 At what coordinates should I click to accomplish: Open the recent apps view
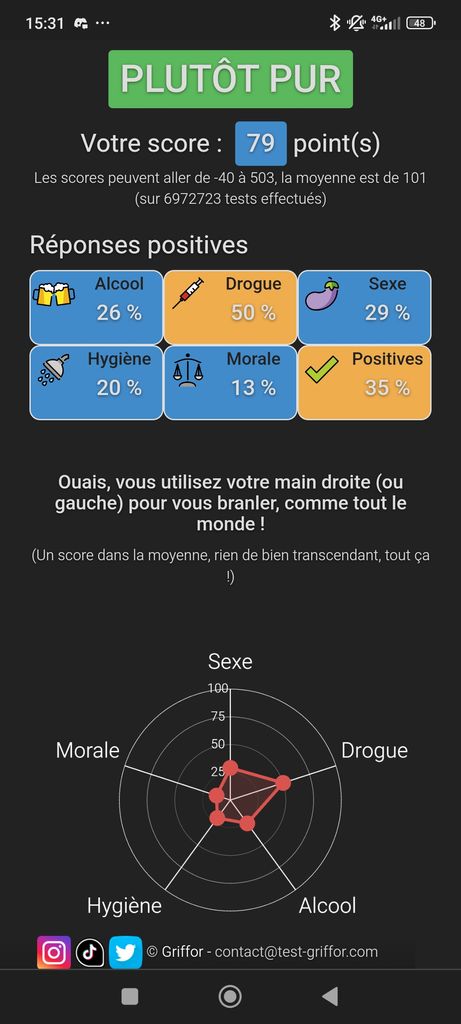pyautogui.click(x=130, y=996)
